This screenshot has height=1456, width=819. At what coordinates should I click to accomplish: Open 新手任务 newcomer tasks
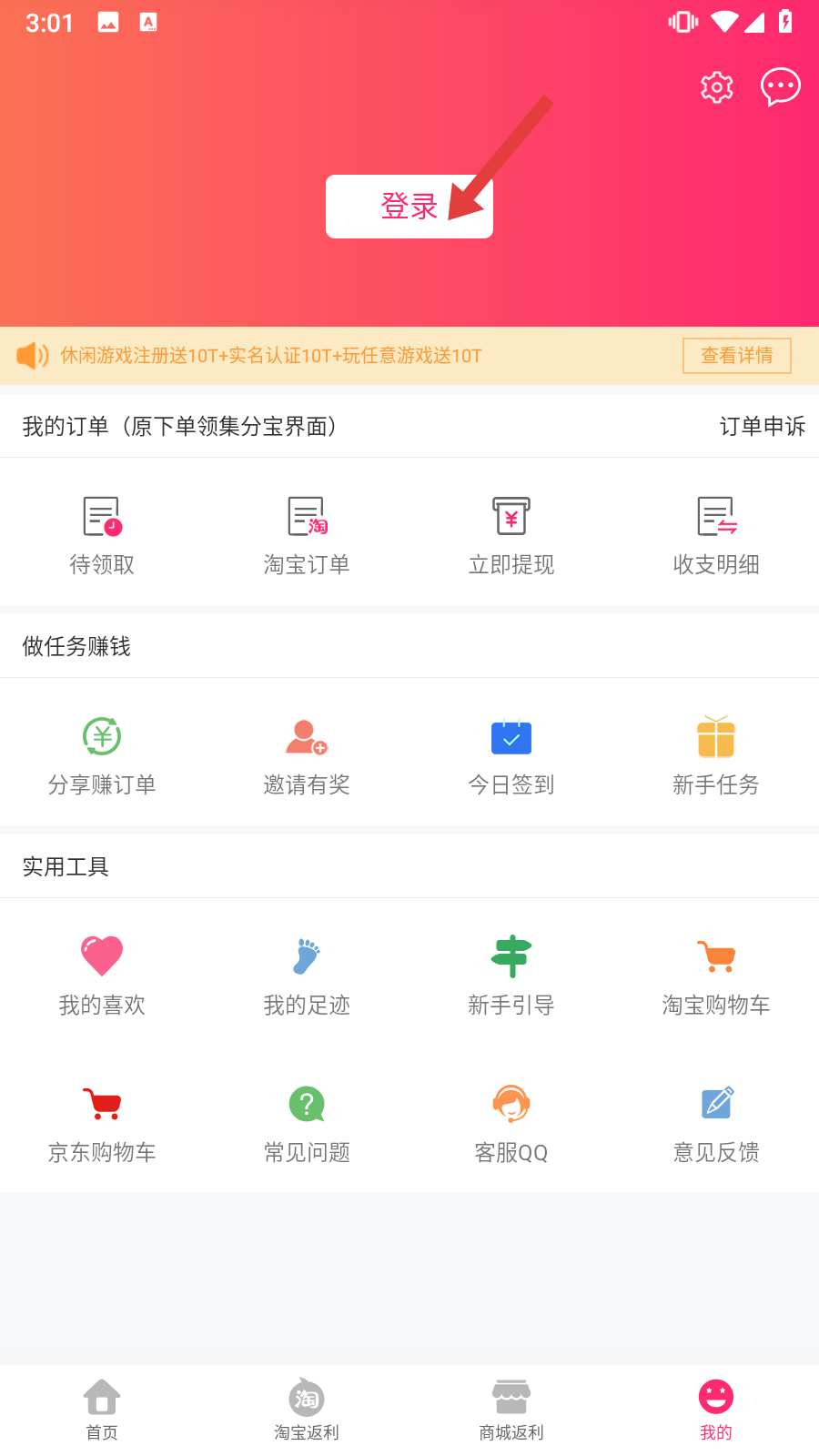pyautogui.click(x=716, y=756)
